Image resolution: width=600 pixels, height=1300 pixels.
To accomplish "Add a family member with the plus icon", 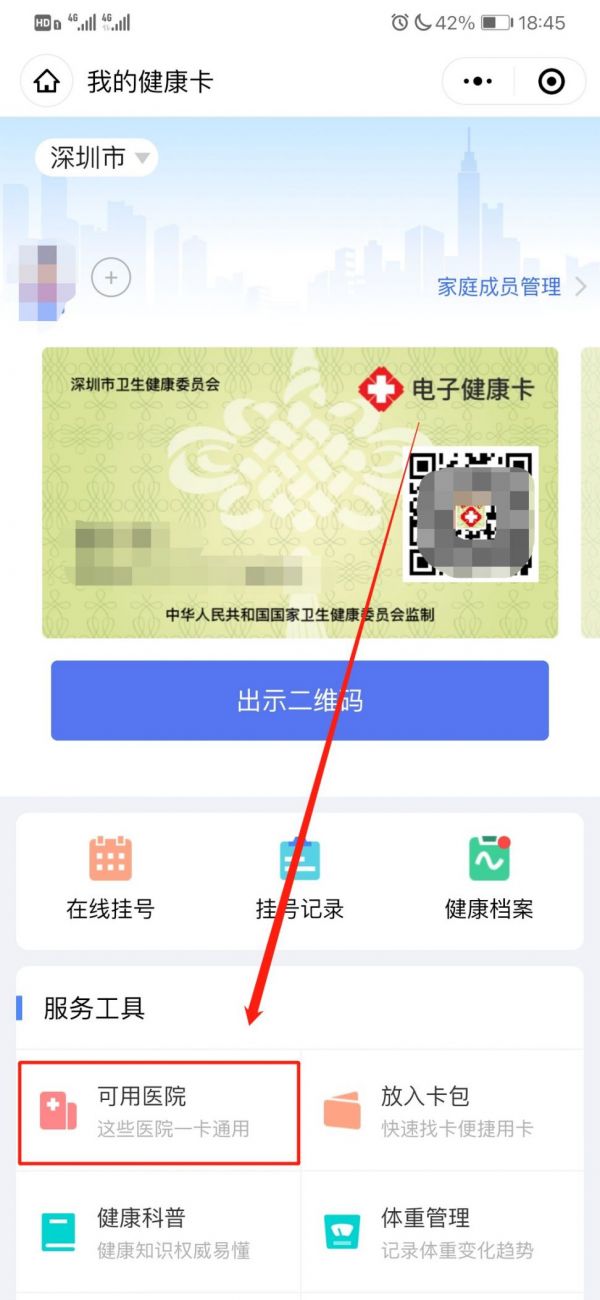I will [111, 277].
